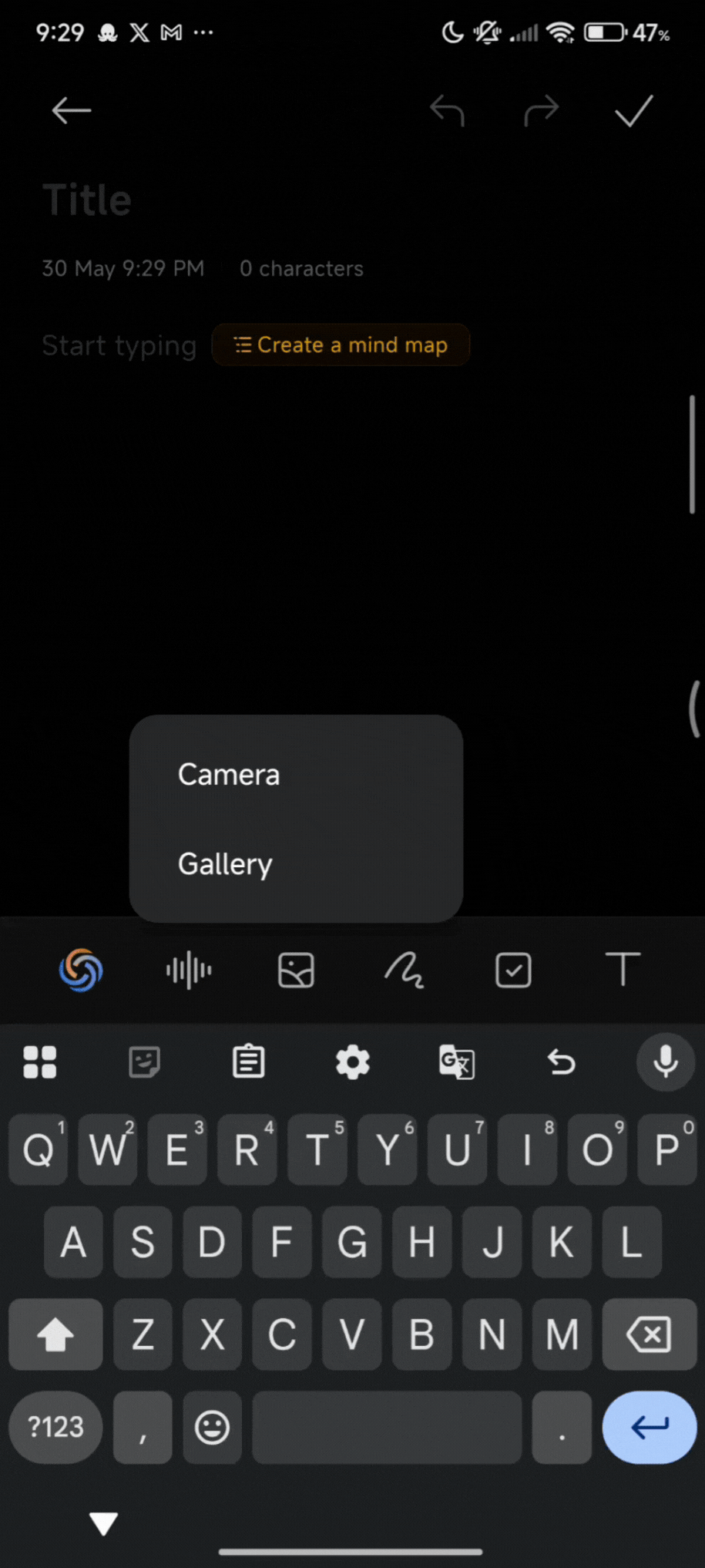Screen dimensions: 705x1568
Task: Tap the Title field to edit it
Action: point(86,200)
